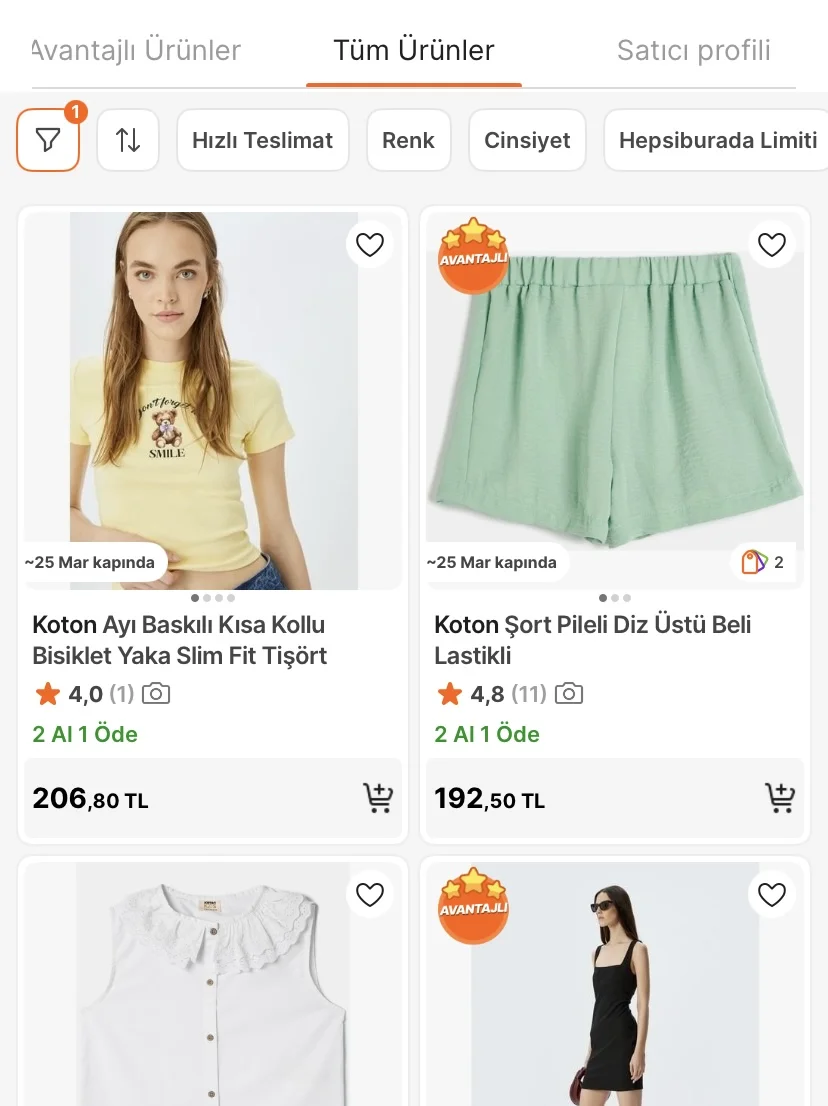Screen dimensions: 828x1106
Task: Open the filter options button
Action: pyautogui.click(x=47, y=140)
